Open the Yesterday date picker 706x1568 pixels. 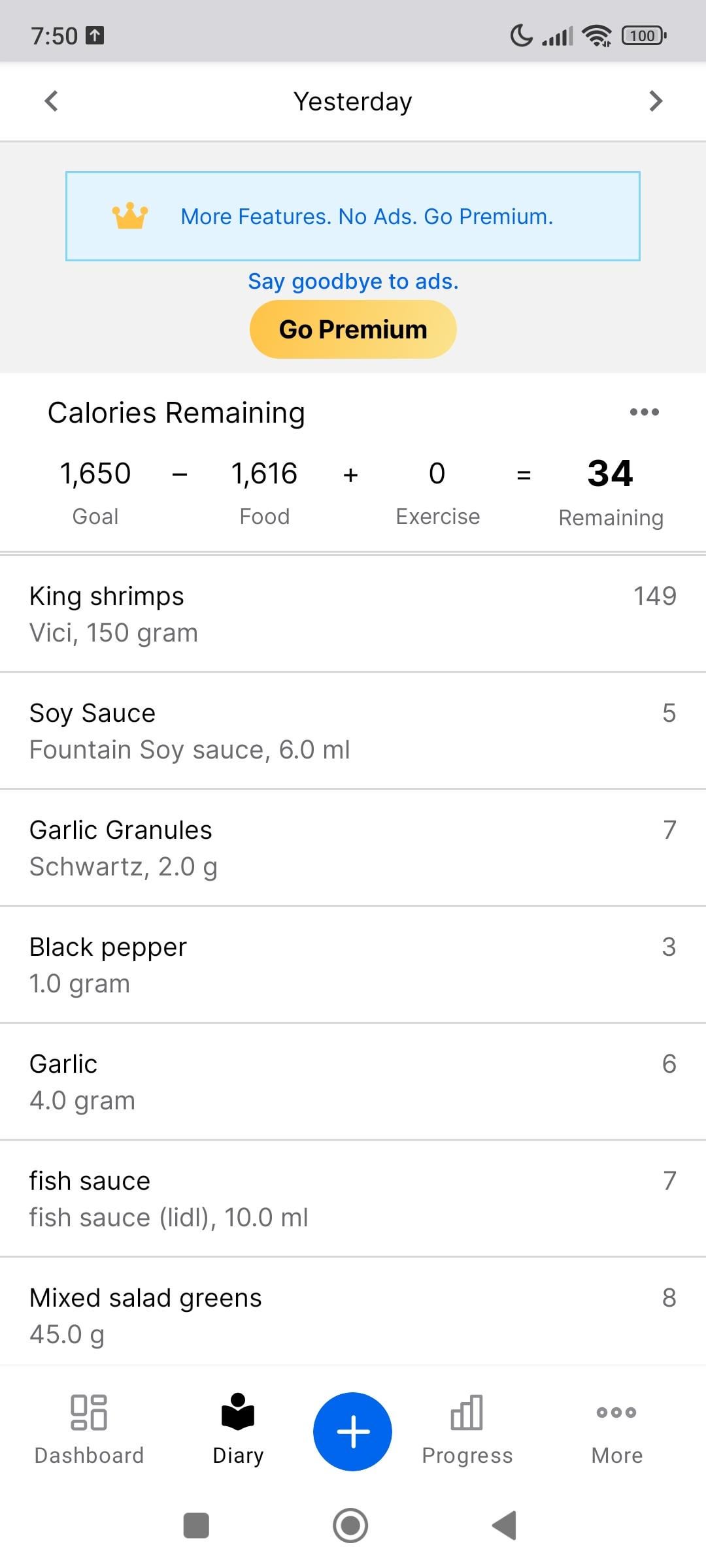353,102
